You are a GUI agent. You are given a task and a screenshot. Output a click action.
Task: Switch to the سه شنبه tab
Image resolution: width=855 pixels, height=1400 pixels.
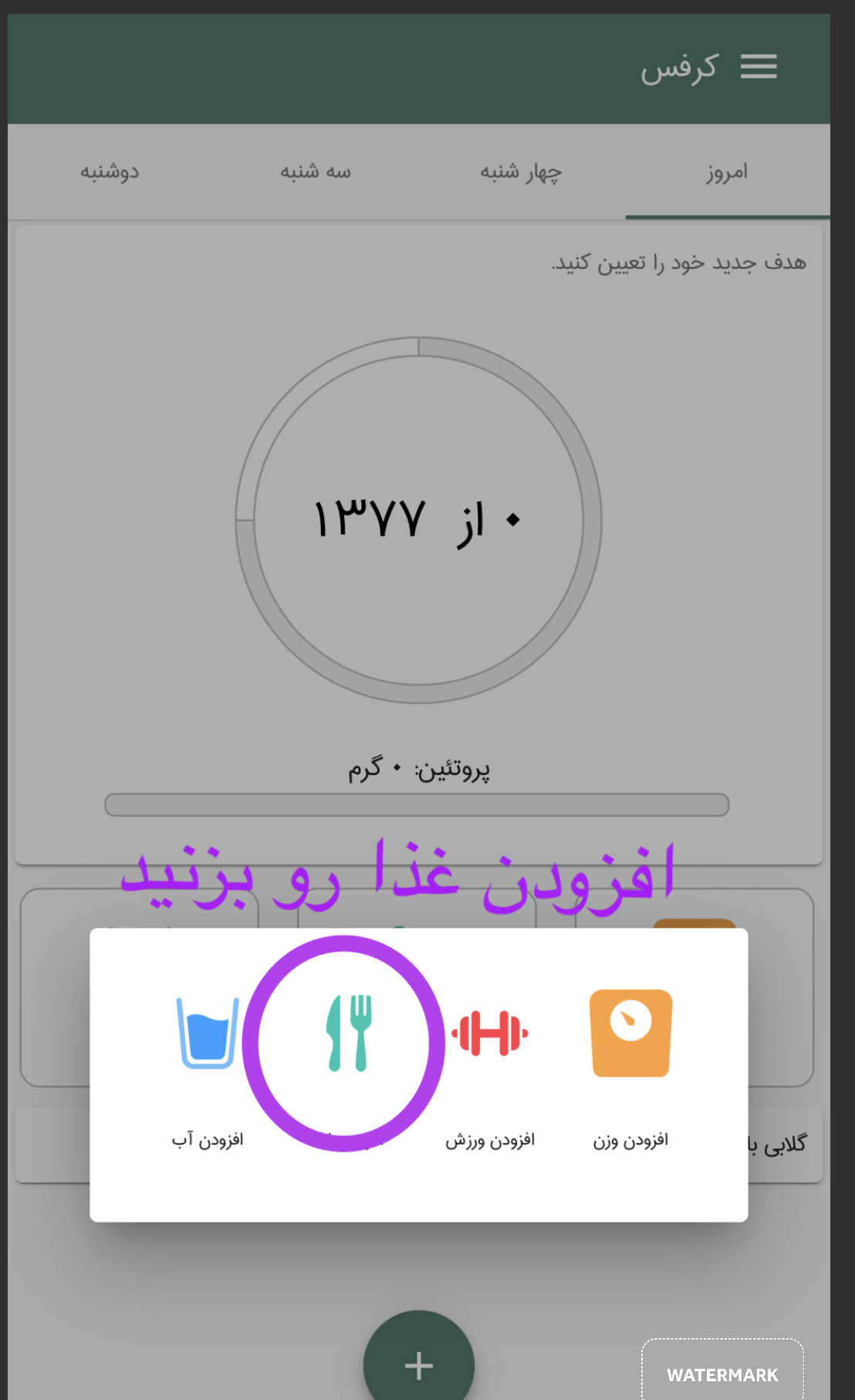click(316, 171)
